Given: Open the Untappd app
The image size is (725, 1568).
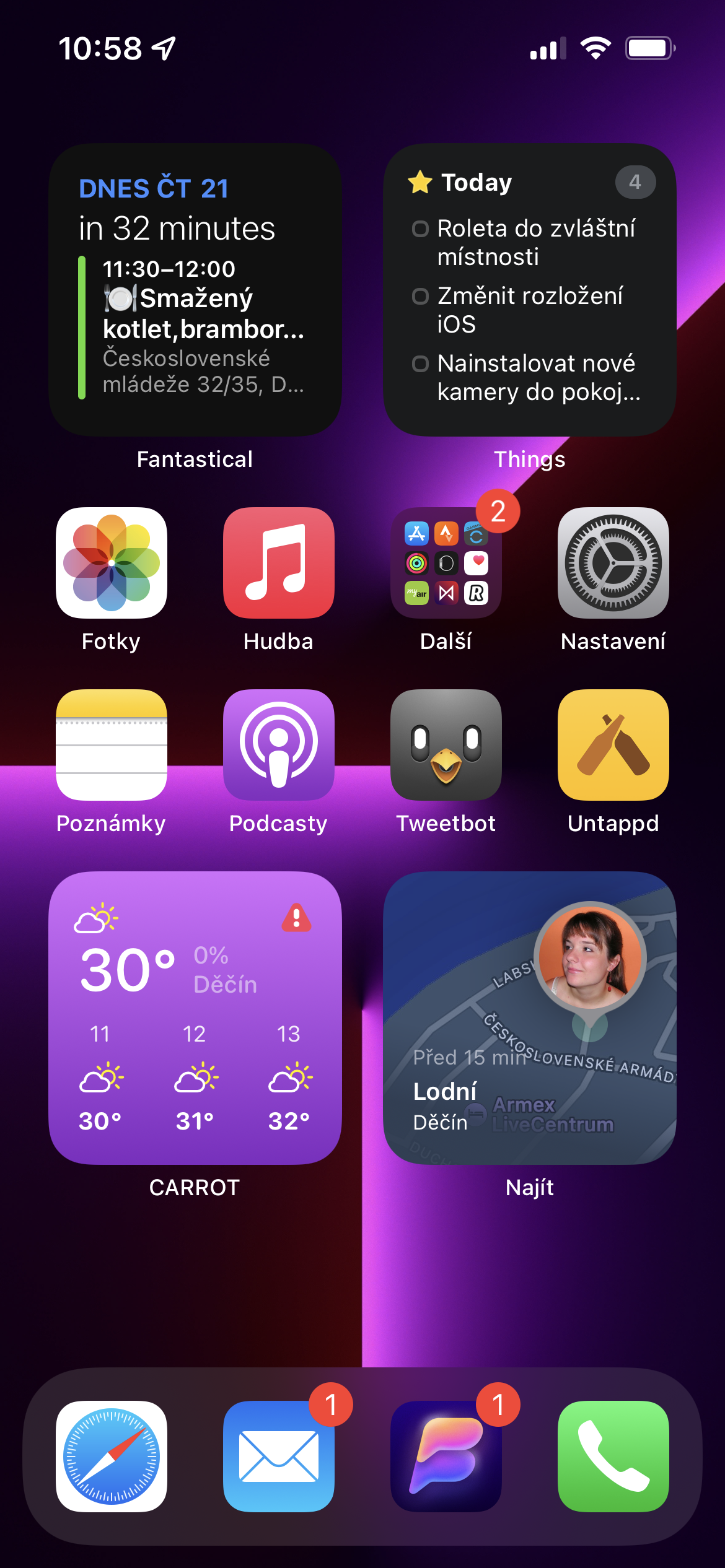Looking at the screenshot, I should (x=613, y=744).
